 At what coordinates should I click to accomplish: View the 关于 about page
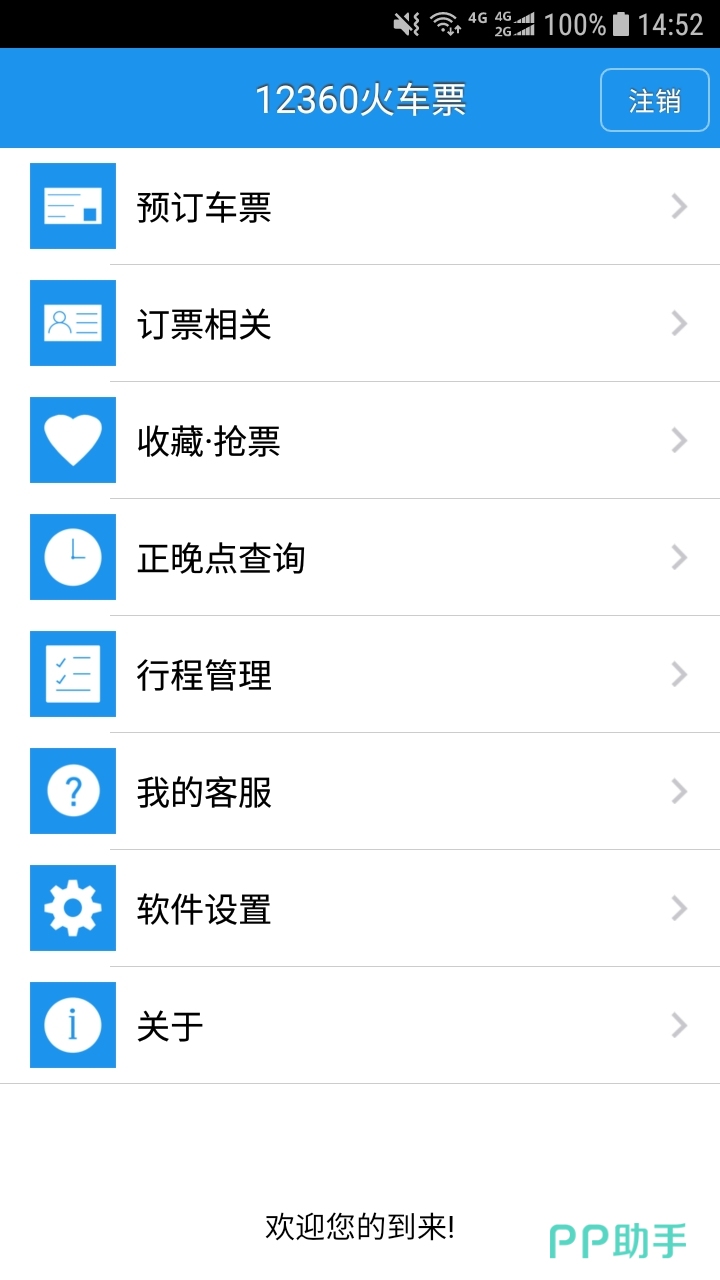[x=360, y=1026]
